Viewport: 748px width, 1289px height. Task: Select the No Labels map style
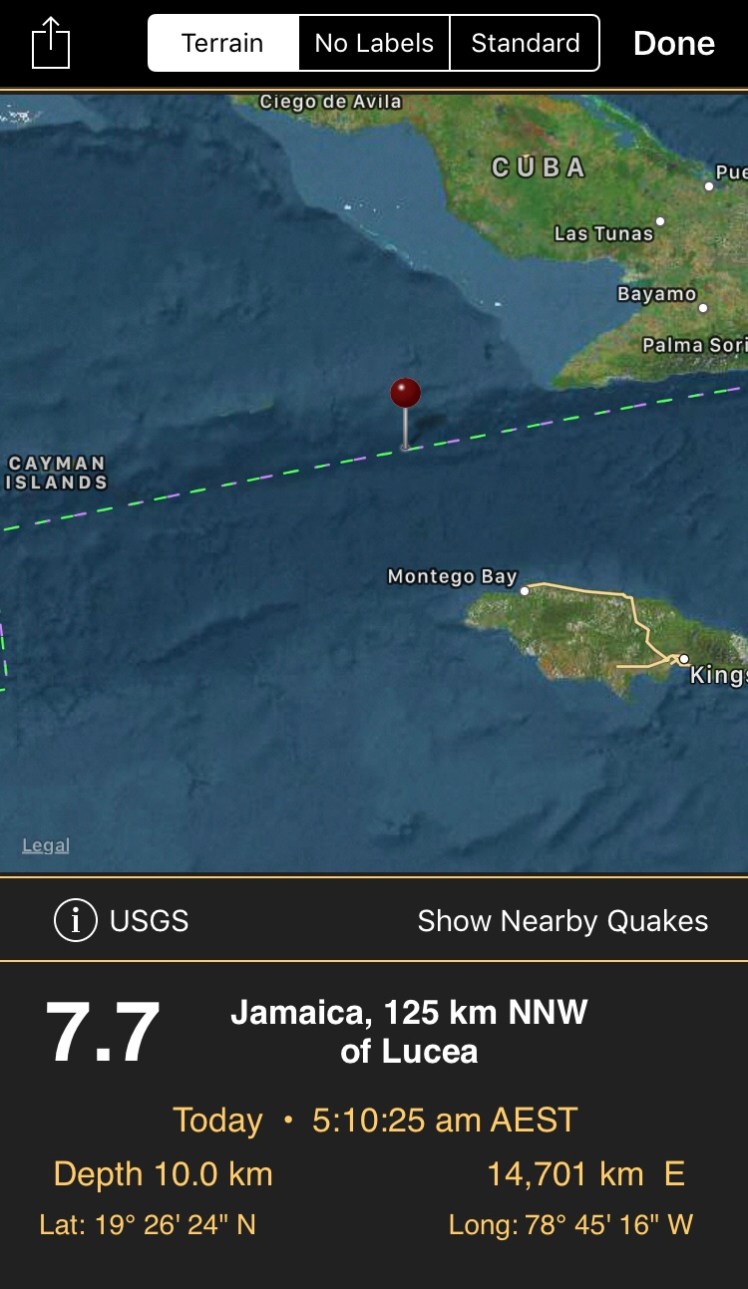pyautogui.click(x=374, y=43)
